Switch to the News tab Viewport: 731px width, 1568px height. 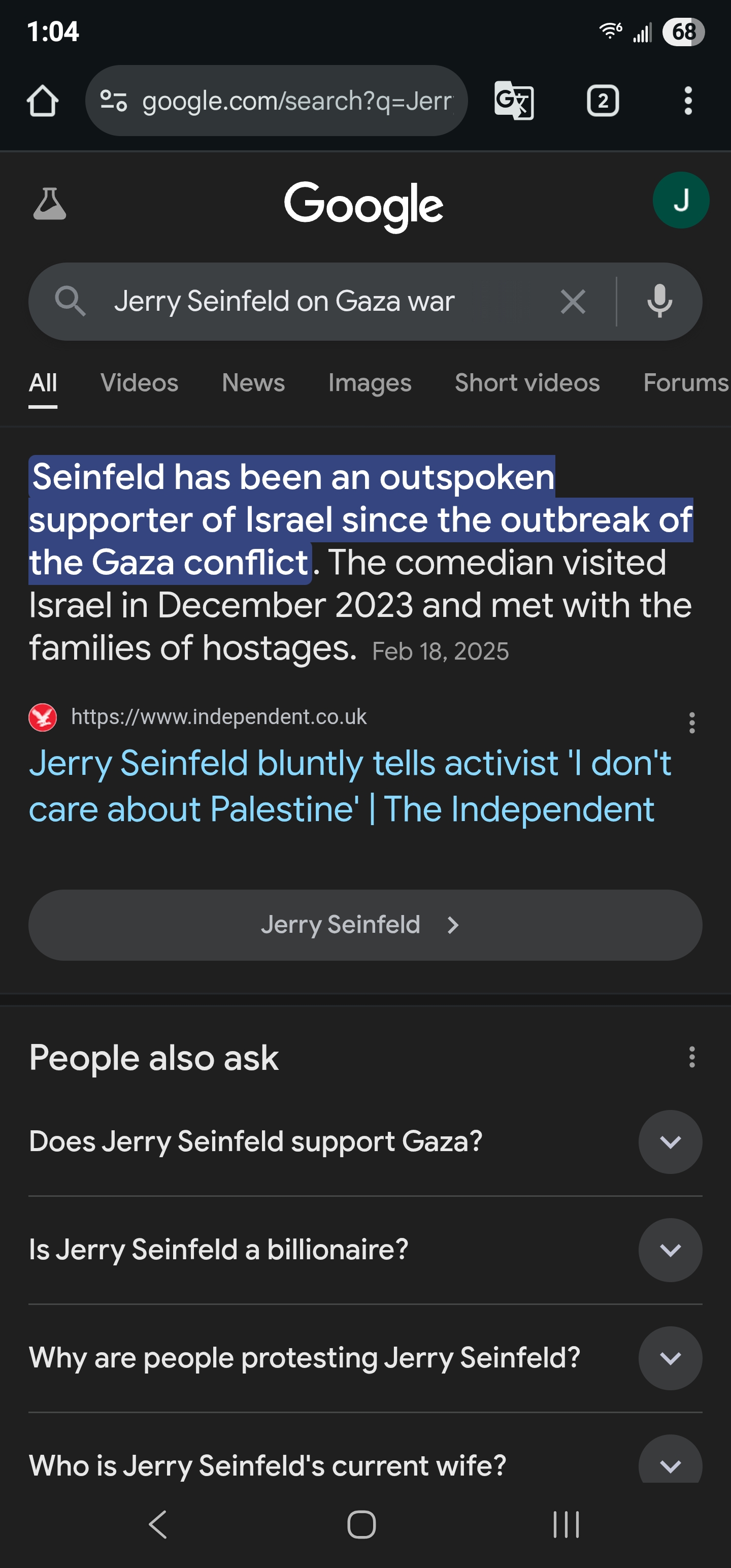tap(253, 383)
